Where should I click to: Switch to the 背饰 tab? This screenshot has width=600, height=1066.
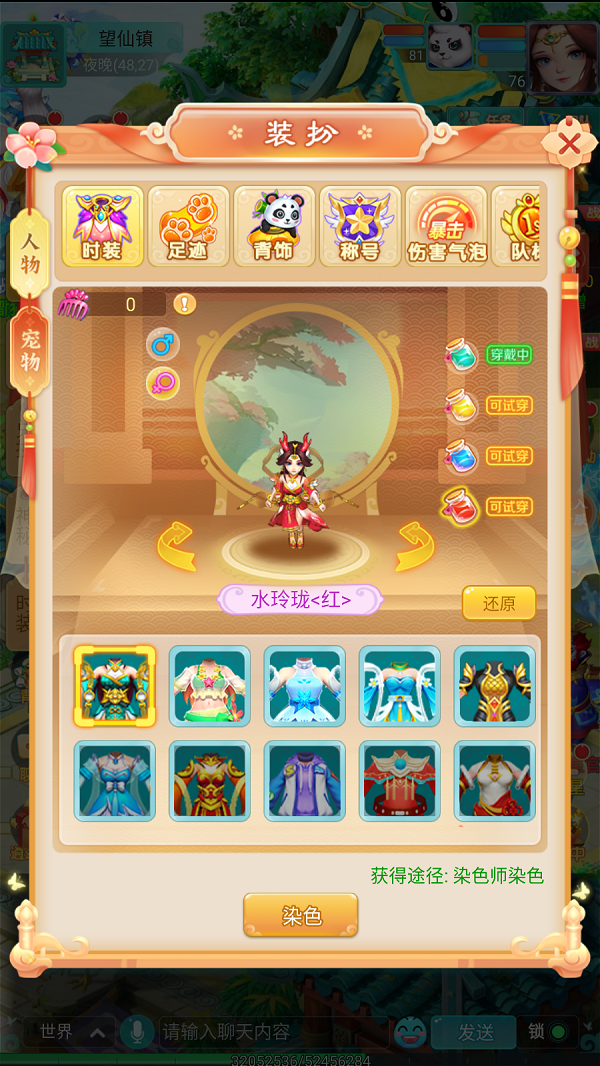point(274,226)
